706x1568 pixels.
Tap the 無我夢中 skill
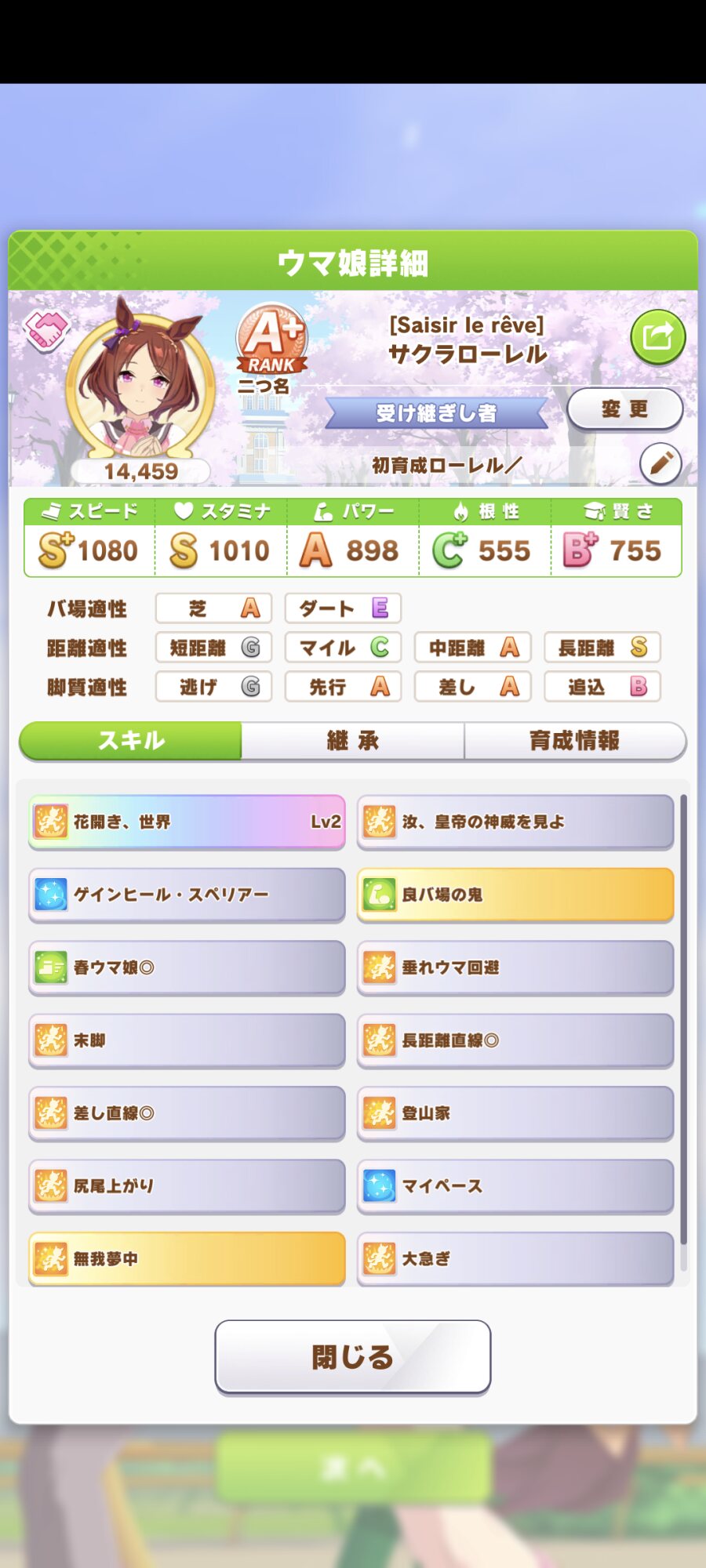(x=187, y=1258)
